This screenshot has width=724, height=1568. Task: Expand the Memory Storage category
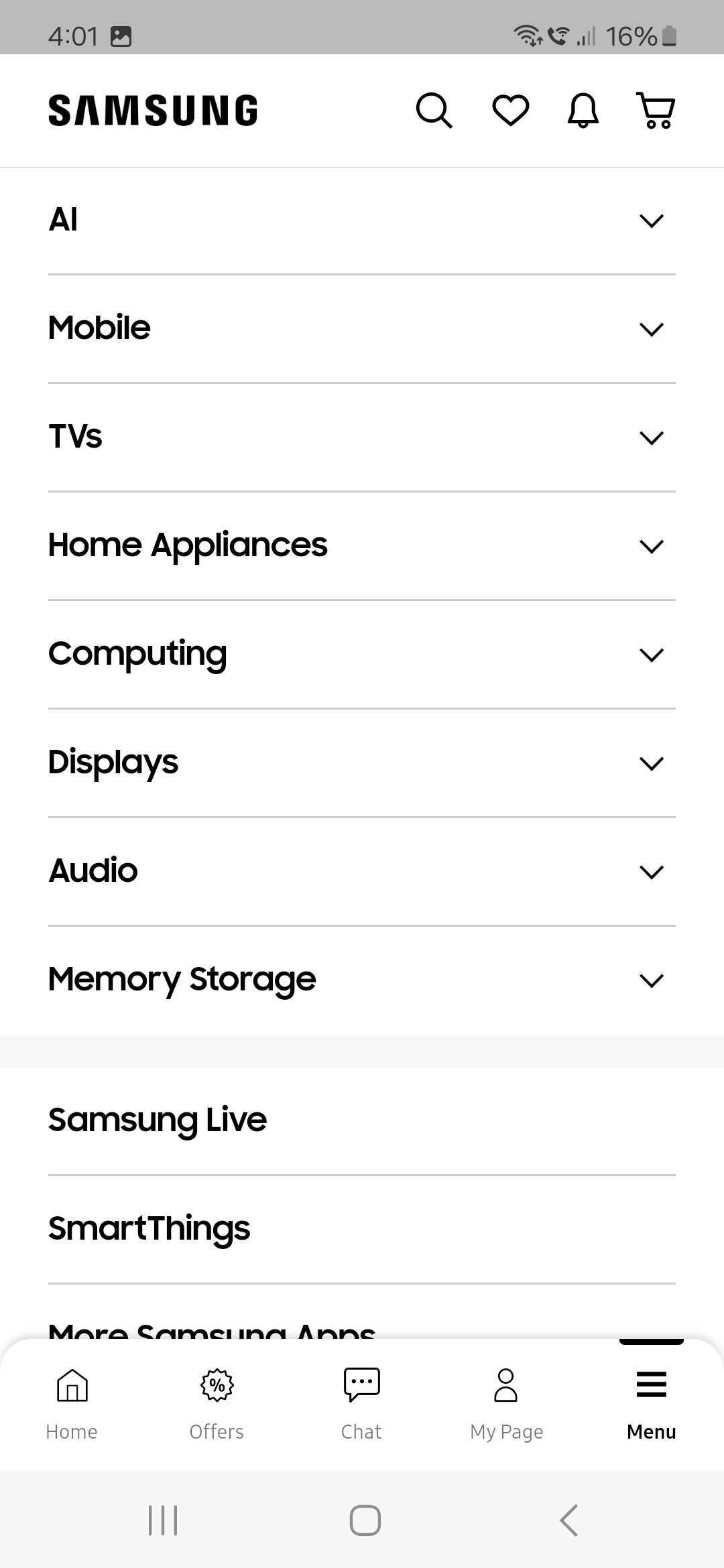(362, 980)
